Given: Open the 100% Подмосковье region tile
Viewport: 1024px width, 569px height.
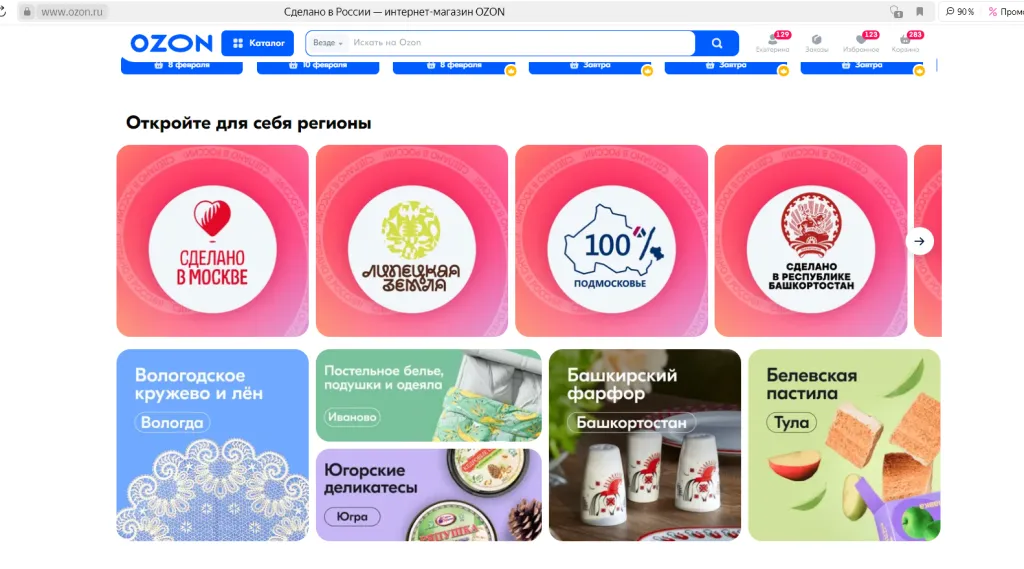Looking at the screenshot, I should click(x=611, y=241).
